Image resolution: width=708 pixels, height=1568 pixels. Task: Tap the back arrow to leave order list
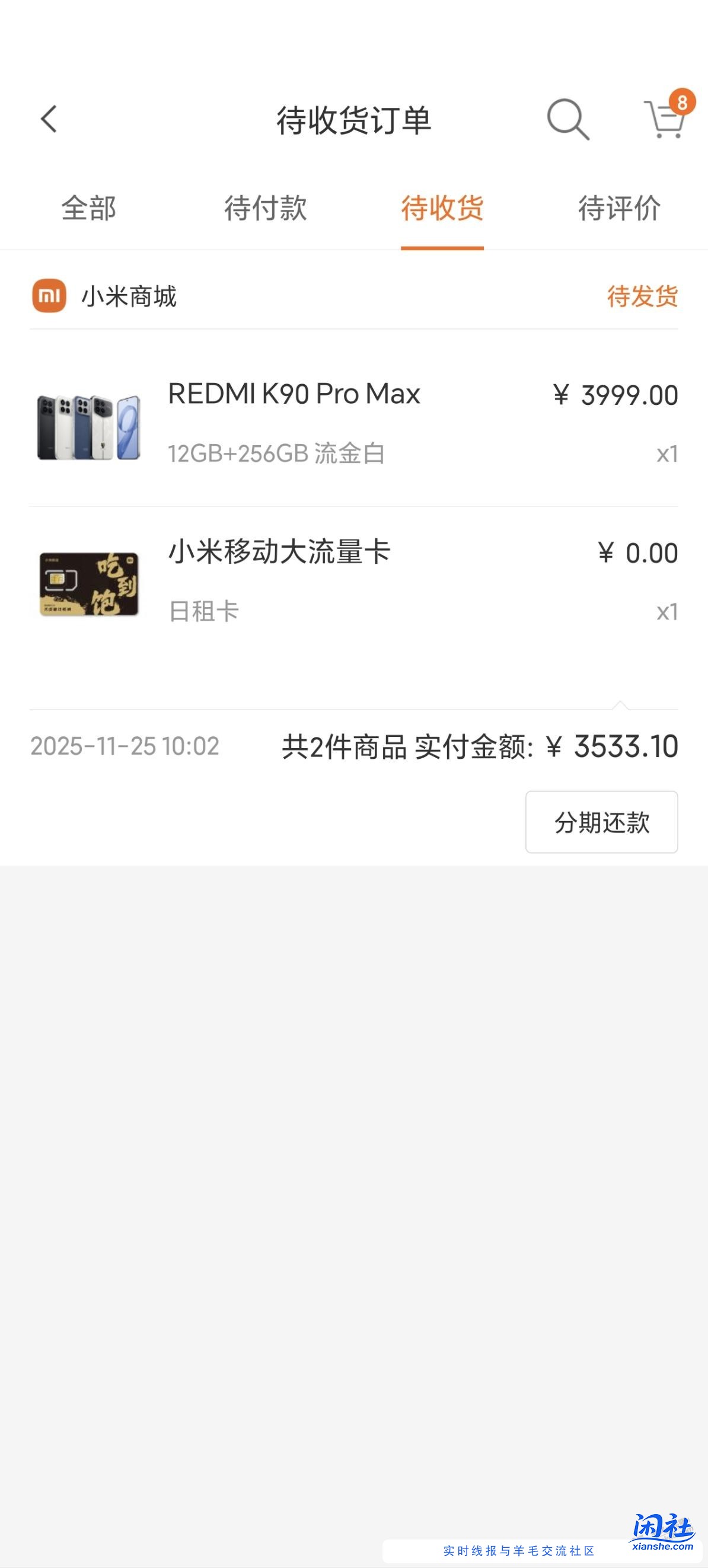(x=47, y=119)
